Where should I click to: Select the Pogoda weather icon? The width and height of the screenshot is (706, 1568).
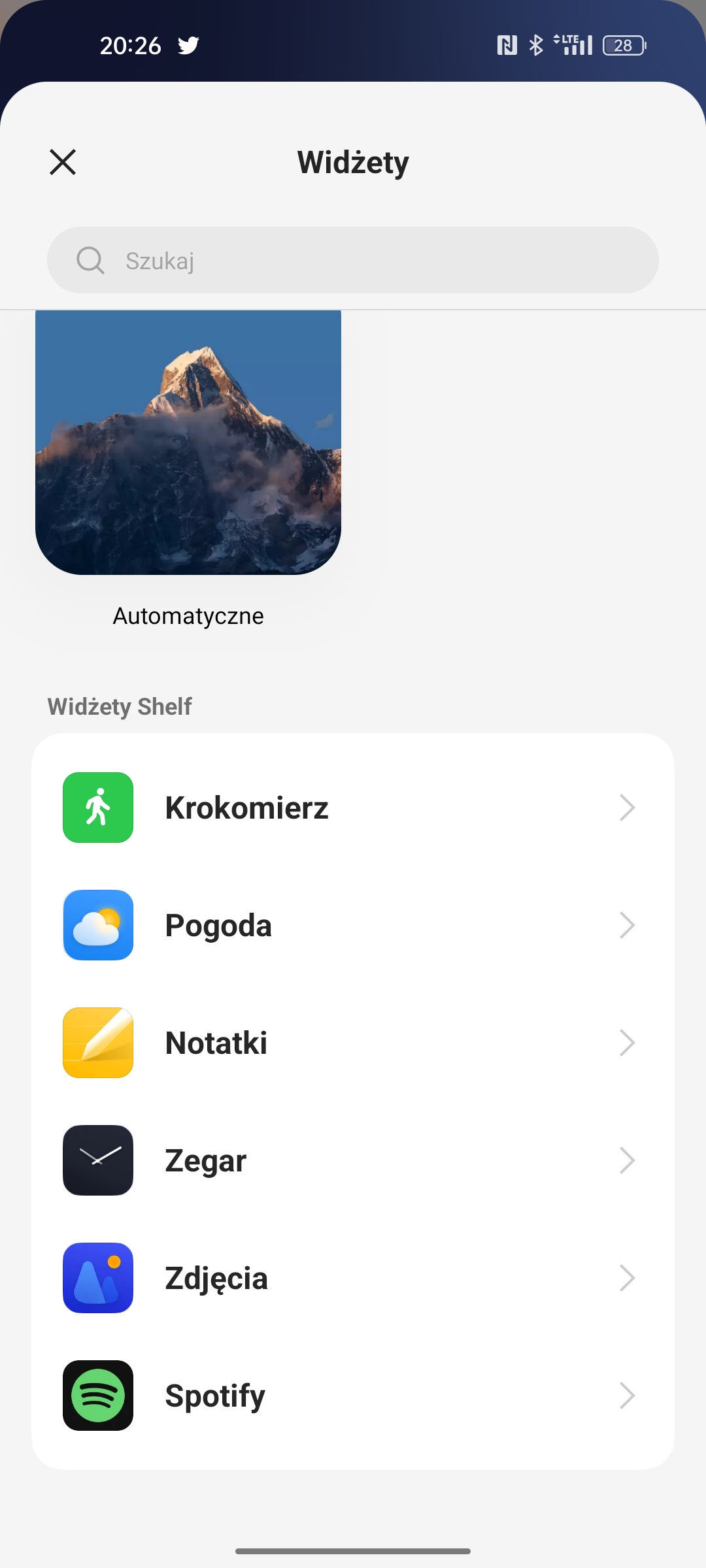97,925
